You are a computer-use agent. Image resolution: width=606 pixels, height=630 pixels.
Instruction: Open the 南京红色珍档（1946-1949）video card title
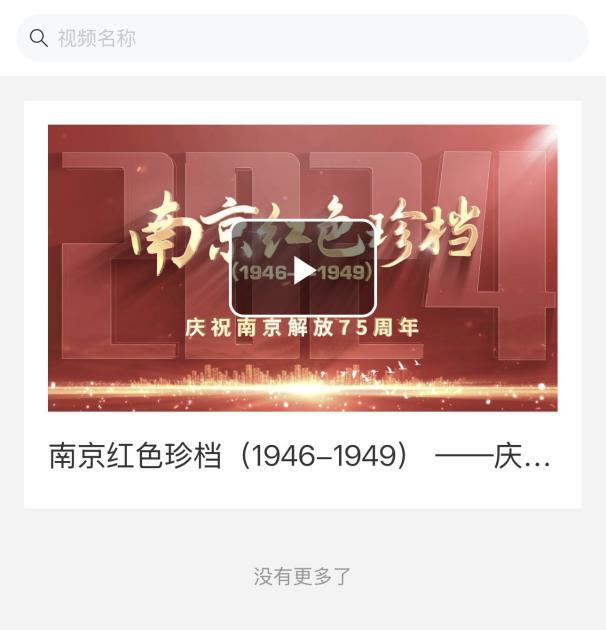pyautogui.click(x=299, y=456)
